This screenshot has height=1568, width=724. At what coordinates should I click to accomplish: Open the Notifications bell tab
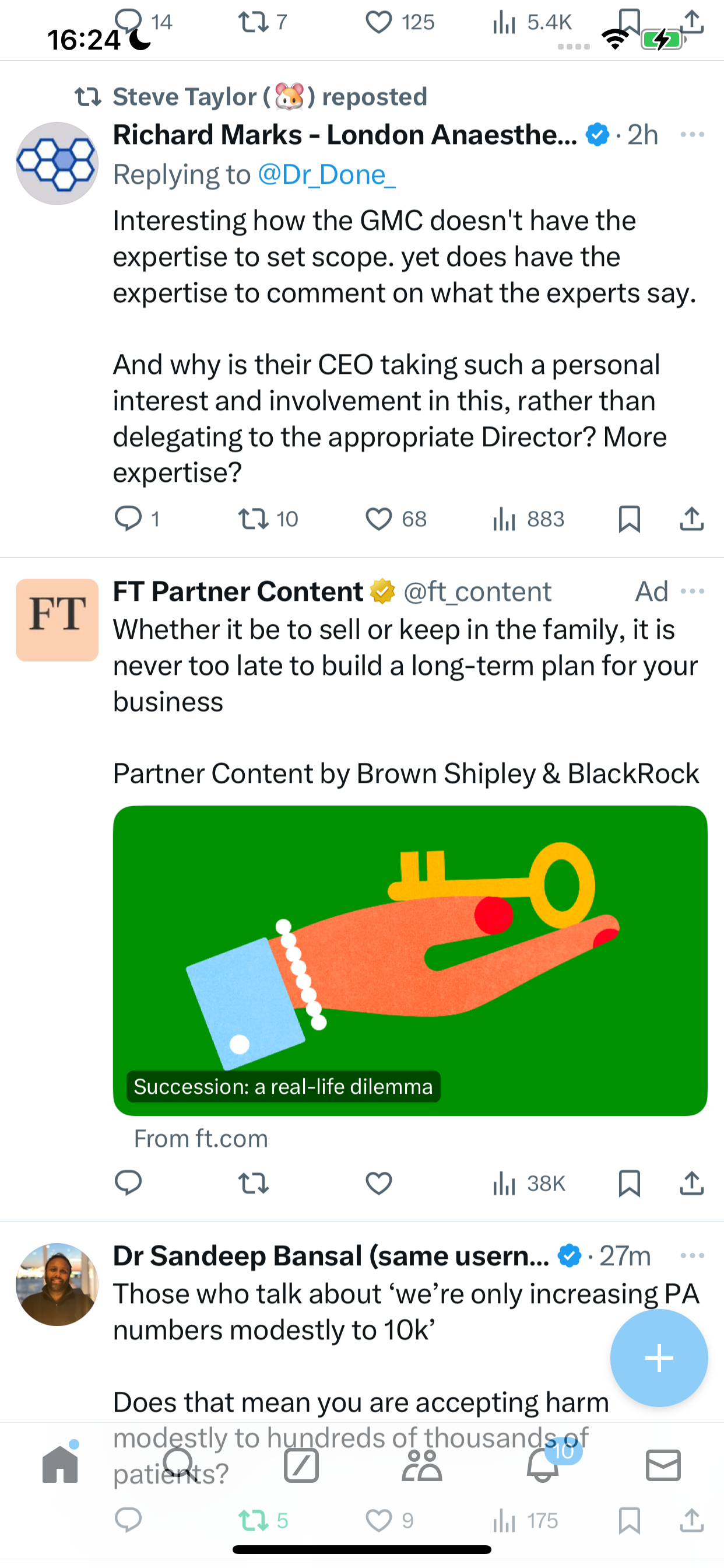click(x=543, y=1464)
